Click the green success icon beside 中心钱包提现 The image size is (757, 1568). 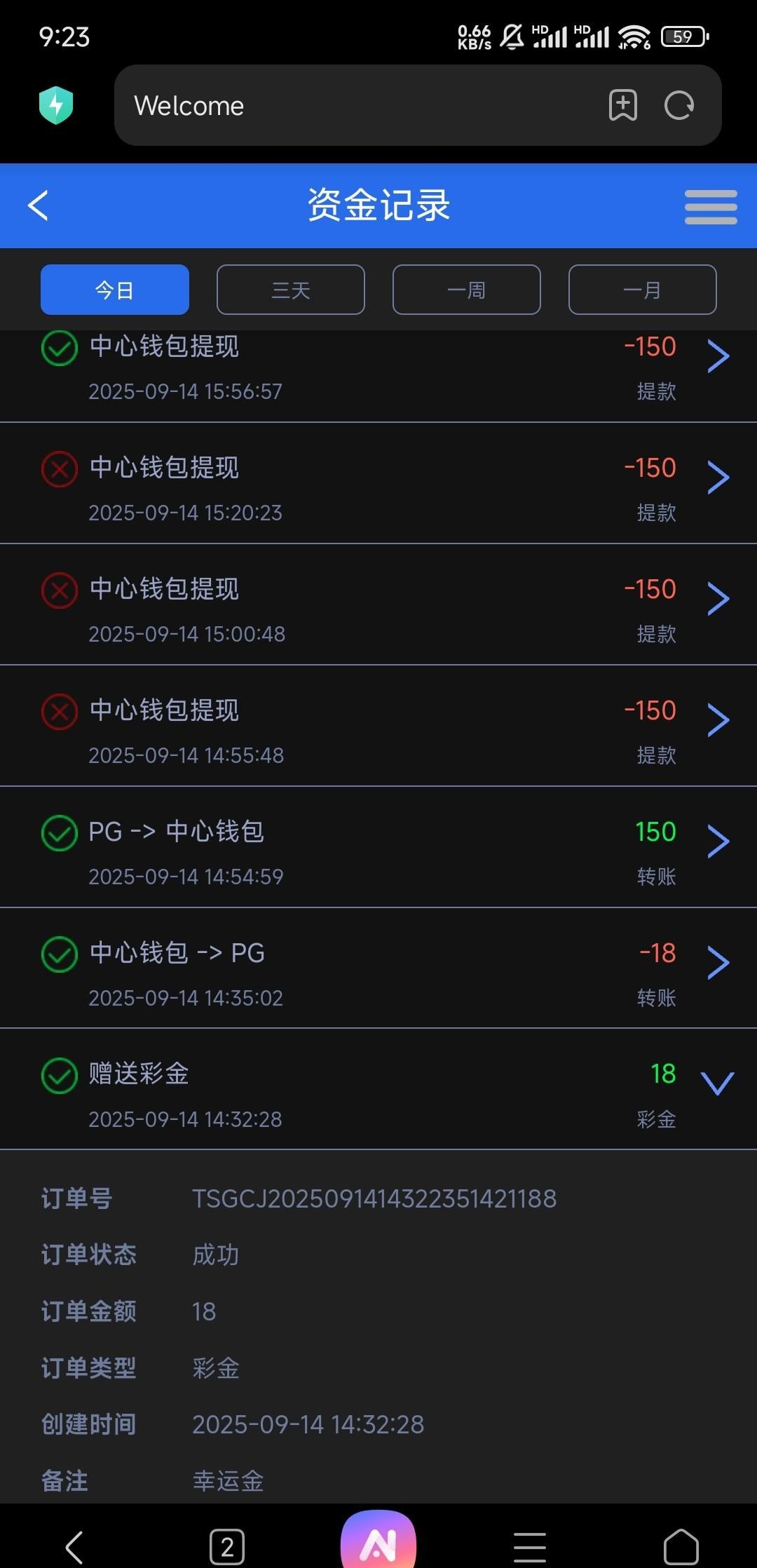[x=60, y=348]
